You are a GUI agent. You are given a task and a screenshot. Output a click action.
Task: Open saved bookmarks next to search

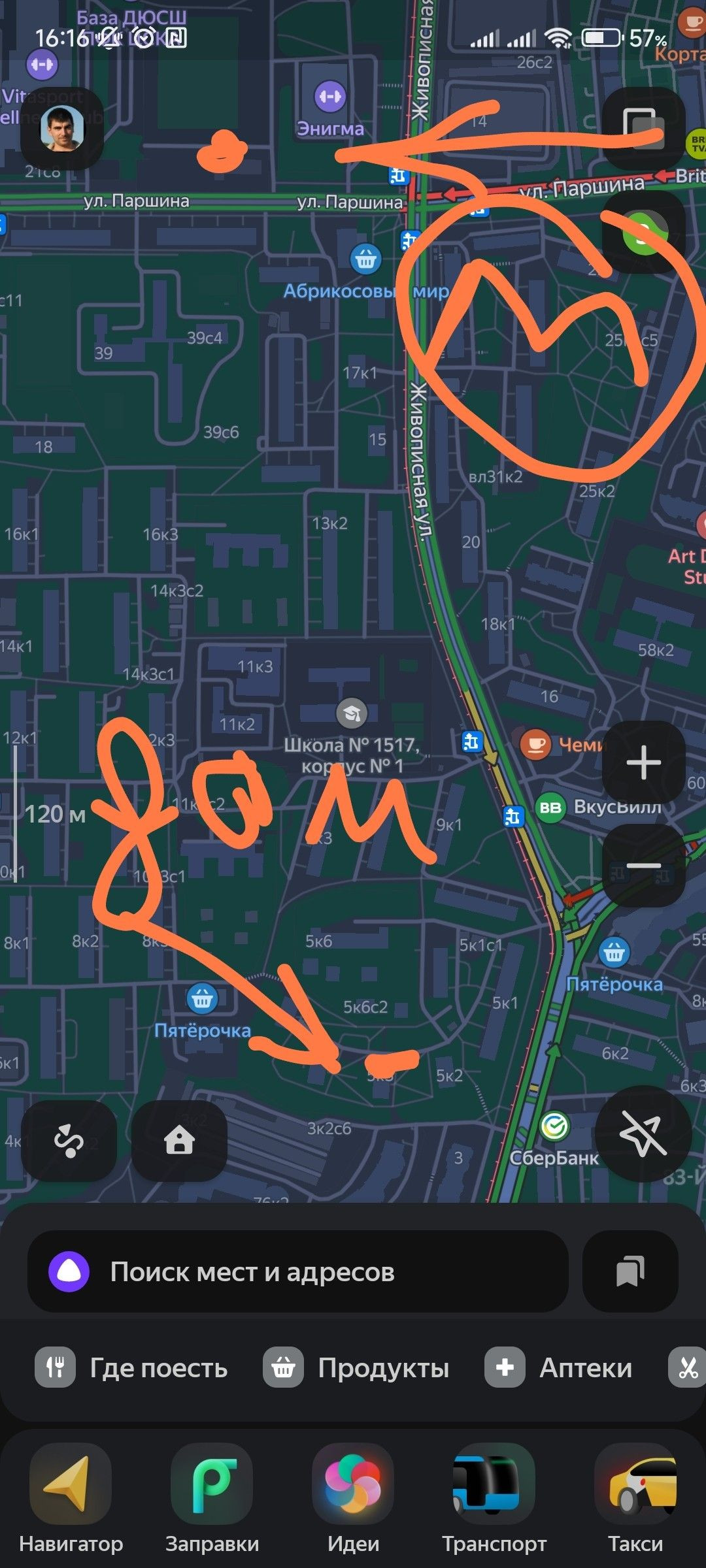630,1271
